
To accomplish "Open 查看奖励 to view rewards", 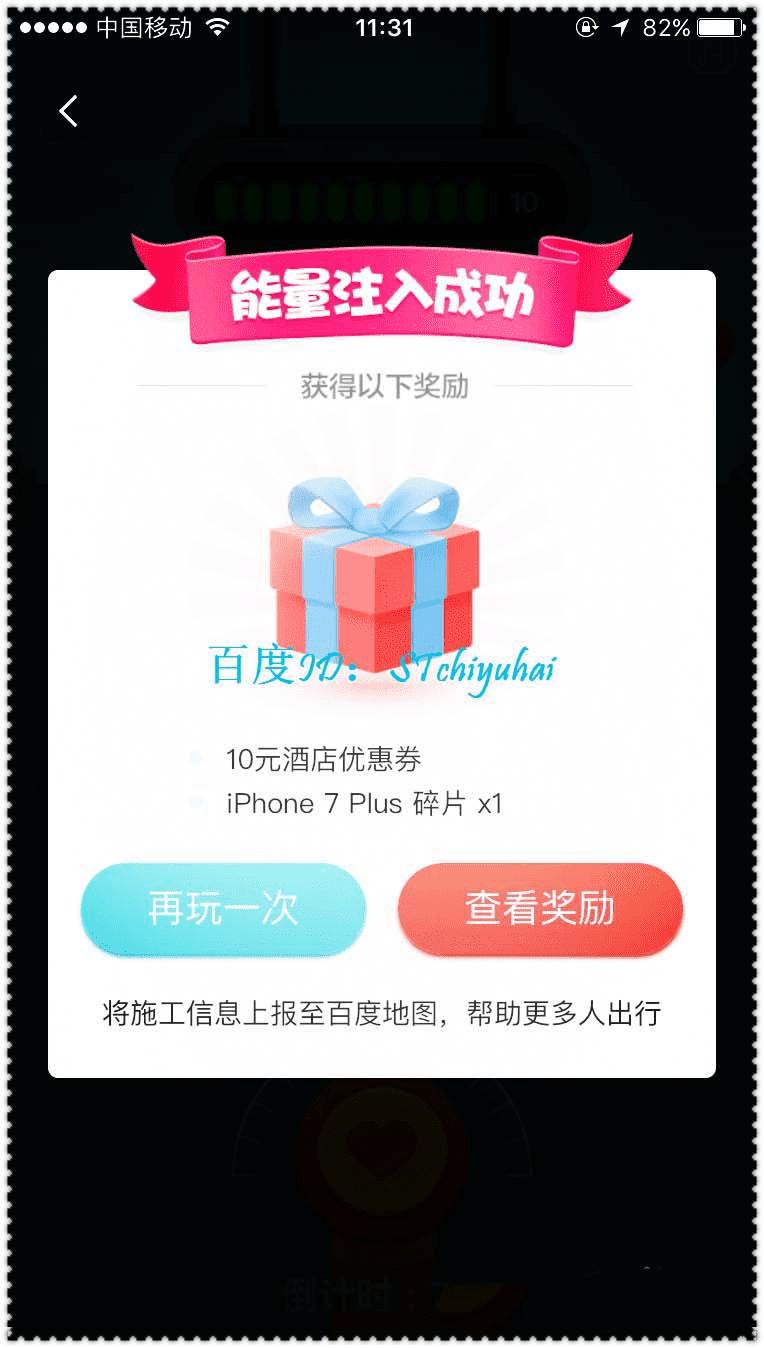I will tap(540, 909).
